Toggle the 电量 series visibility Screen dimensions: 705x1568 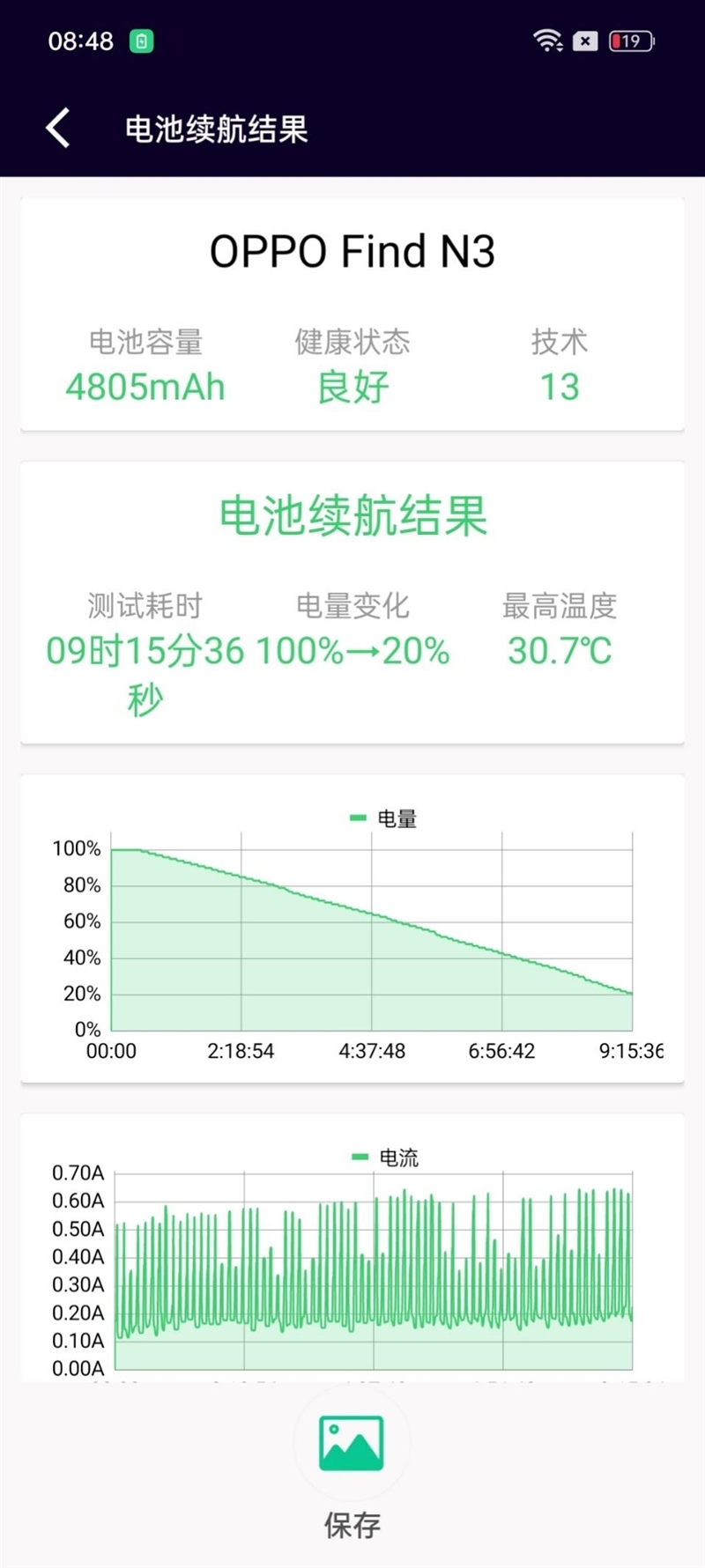coord(384,817)
